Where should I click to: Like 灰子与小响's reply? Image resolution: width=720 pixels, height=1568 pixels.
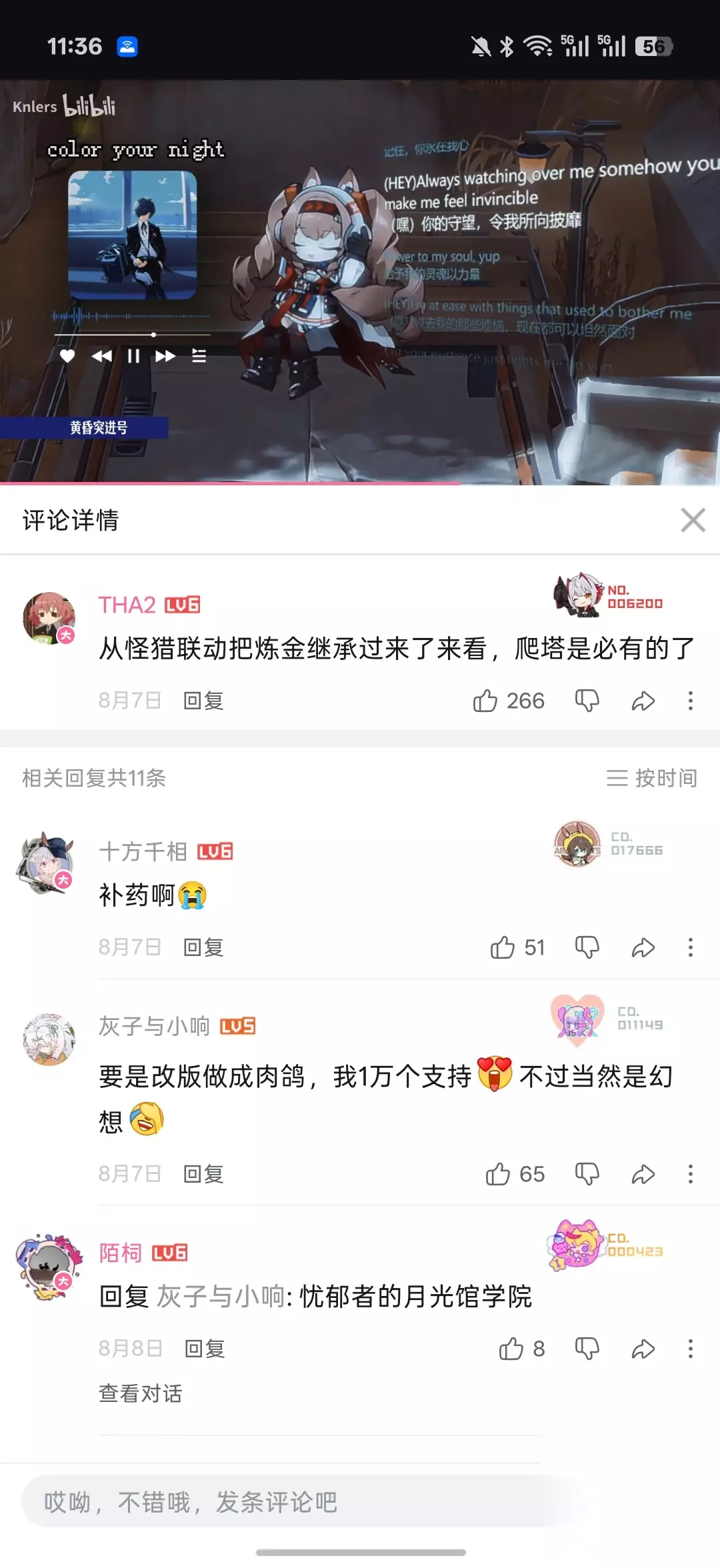[515, 1174]
